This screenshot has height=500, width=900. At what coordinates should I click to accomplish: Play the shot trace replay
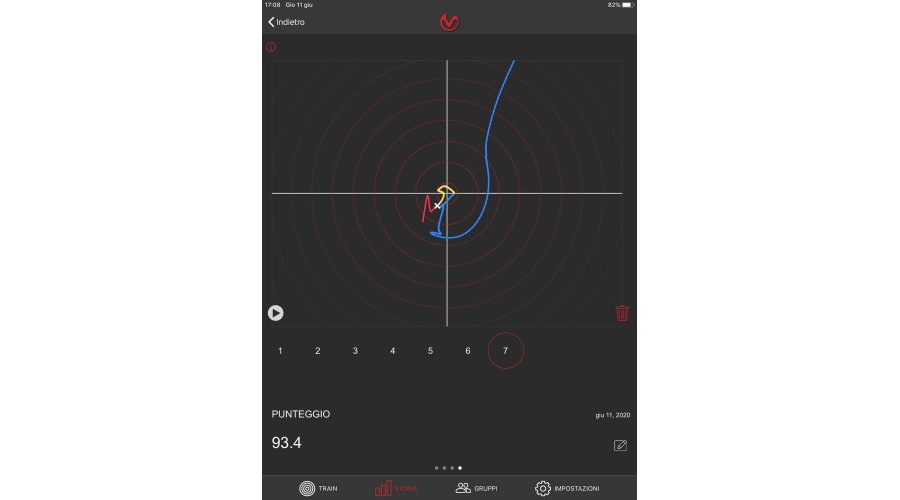(275, 313)
